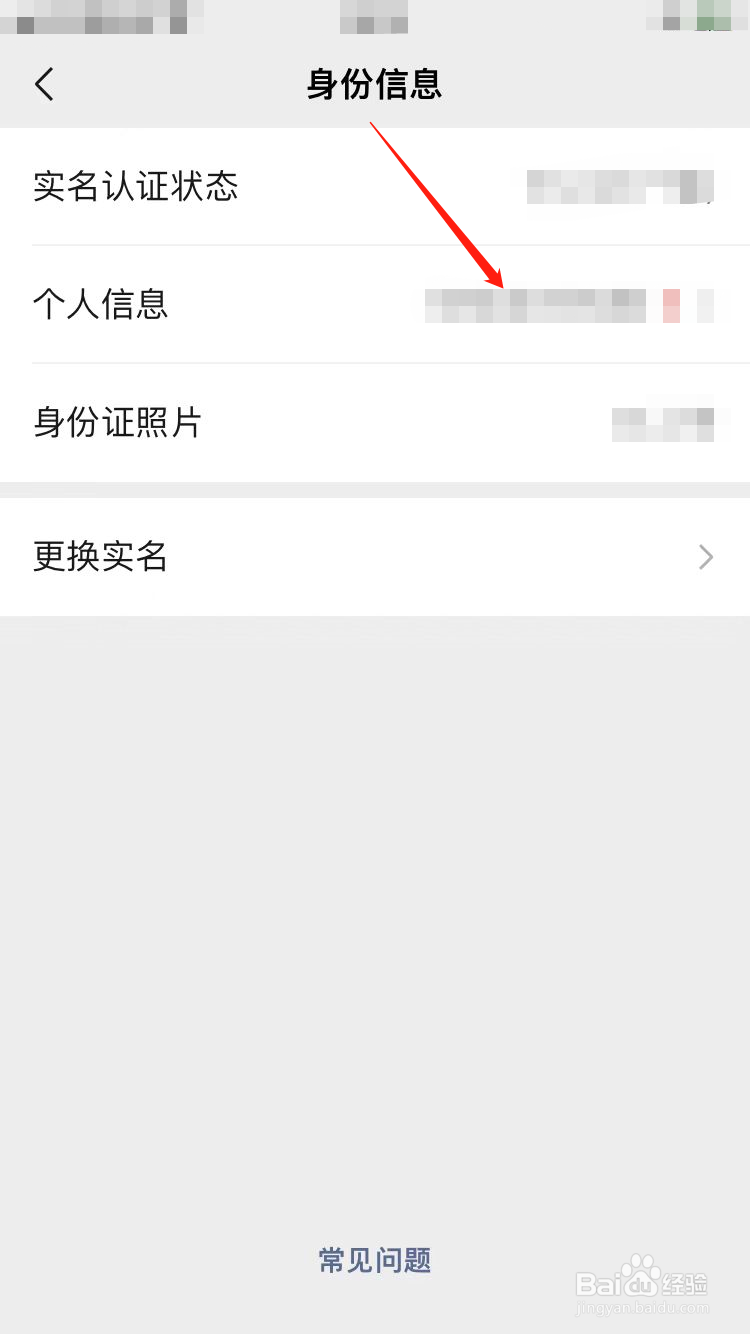Expand the 身份证照片 entry
The width and height of the screenshot is (750, 1334).
pyautogui.click(x=375, y=423)
